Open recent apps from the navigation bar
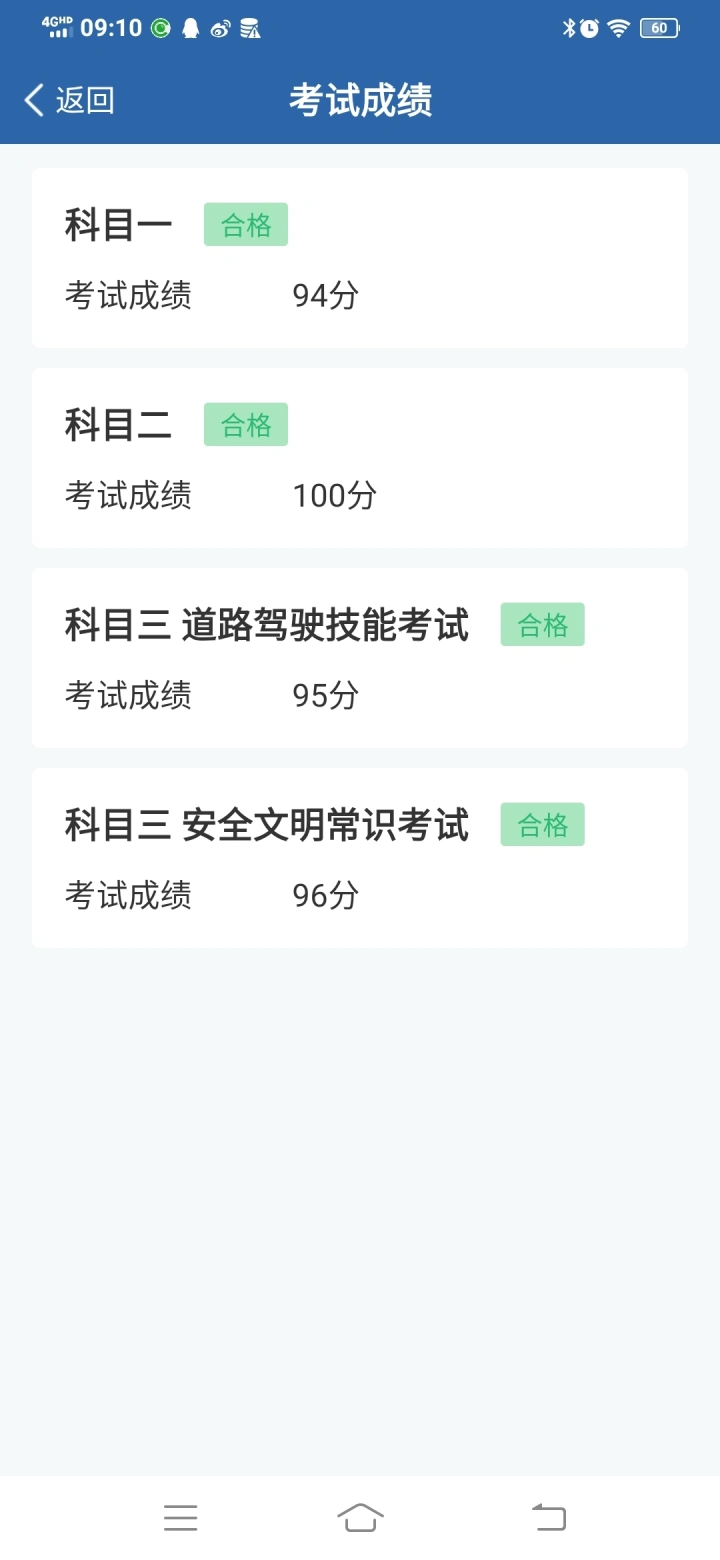The image size is (720, 1560). point(181,1517)
